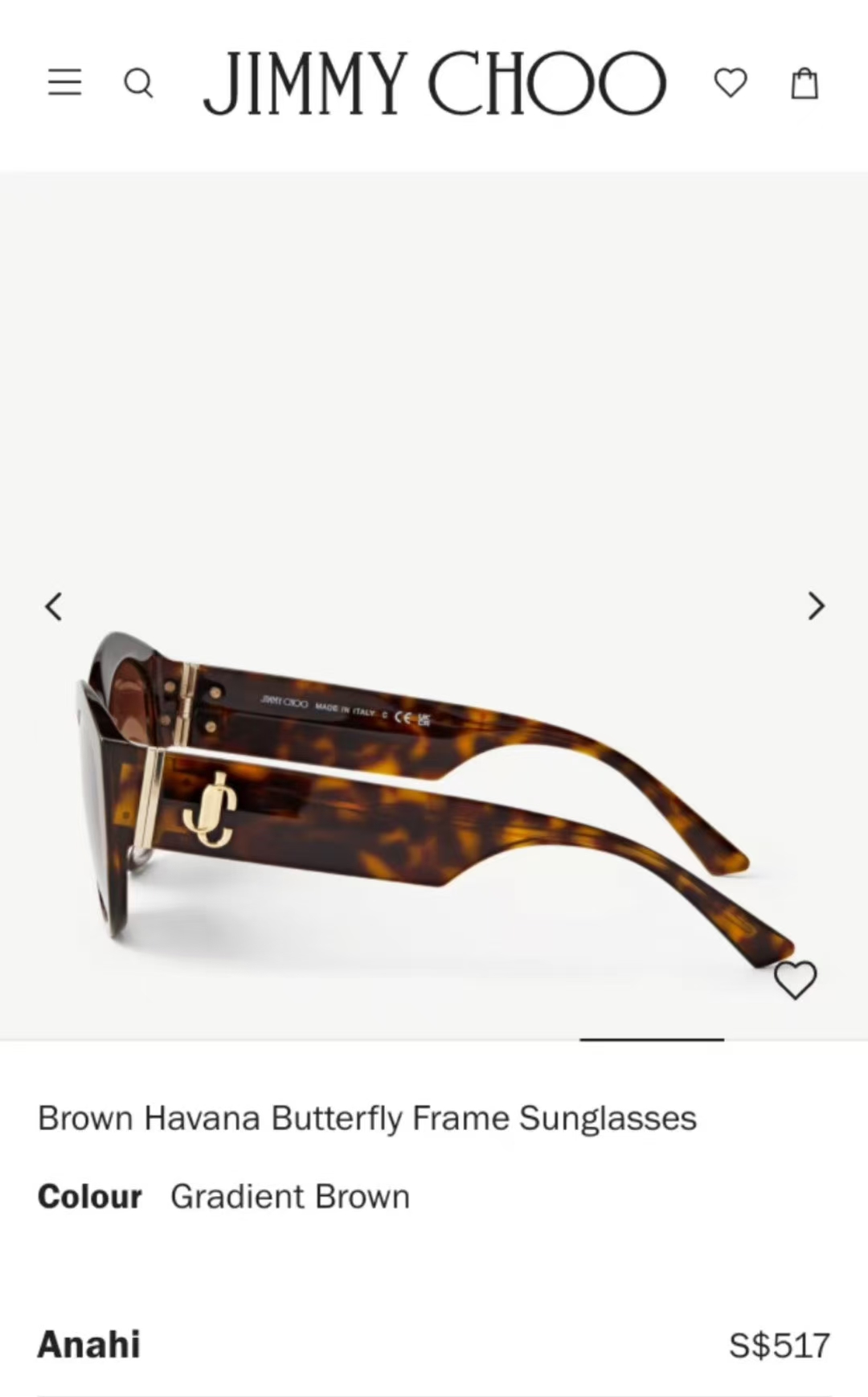Open the shopping bag
Image resolution: width=868 pixels, height=1397 pixels.
(805, 83)
